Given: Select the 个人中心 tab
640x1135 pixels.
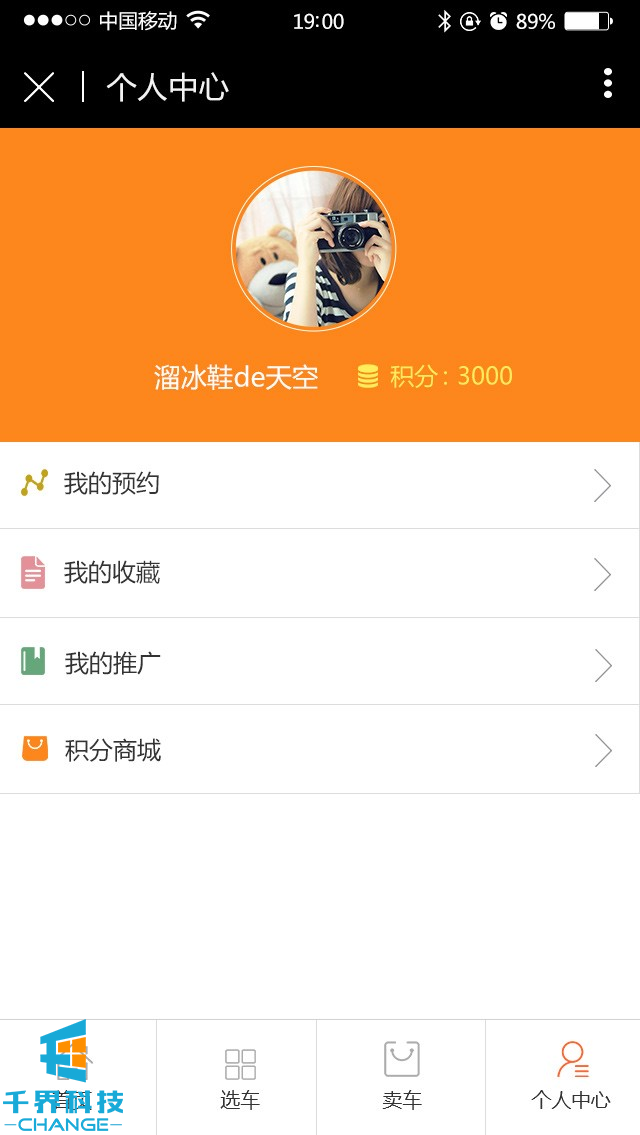Looking at the screenshot, I should (570, 1078).
